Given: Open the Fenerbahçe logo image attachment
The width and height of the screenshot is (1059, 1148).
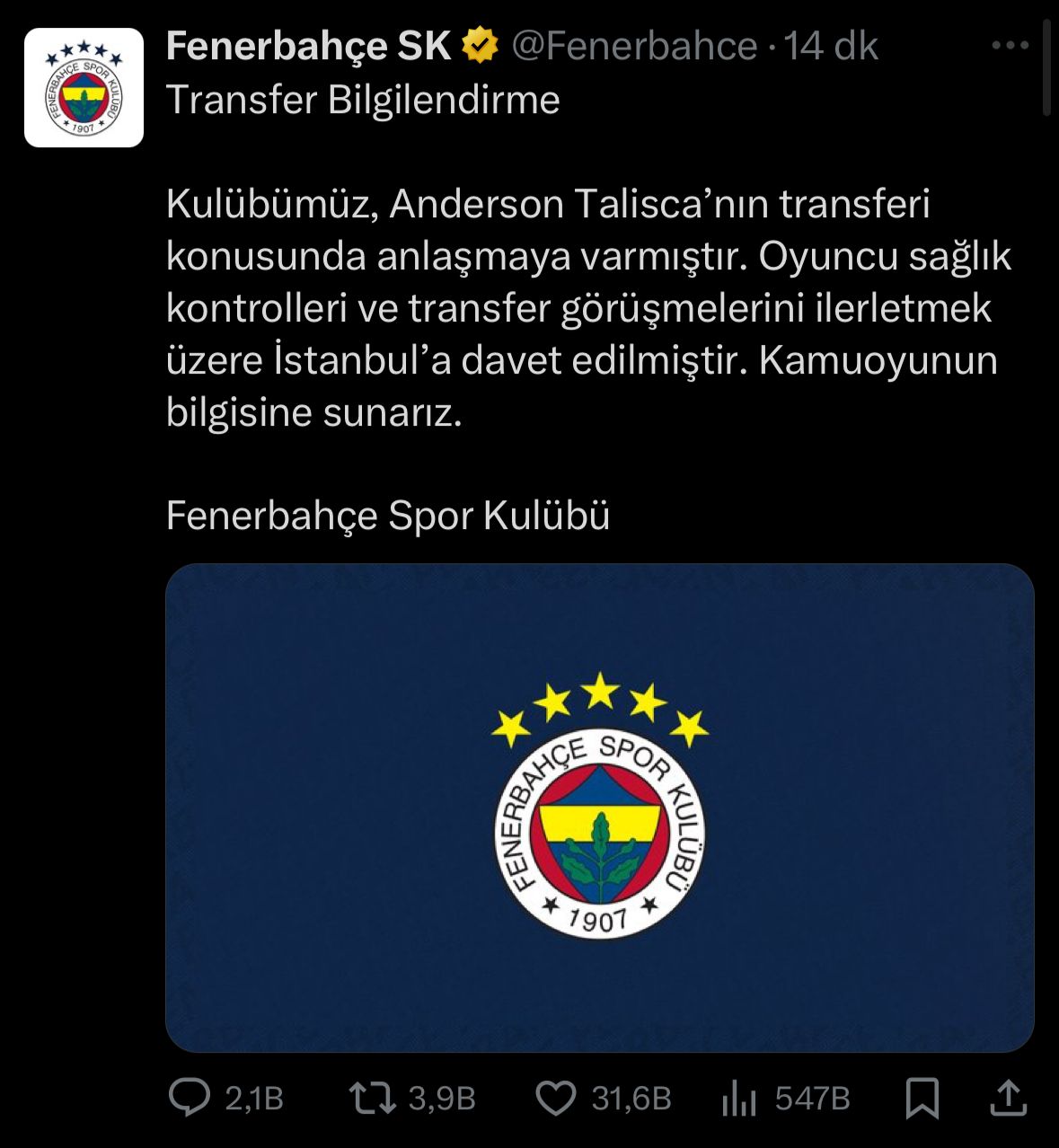Looking at the screenshot, I should (x=599, y=807).
